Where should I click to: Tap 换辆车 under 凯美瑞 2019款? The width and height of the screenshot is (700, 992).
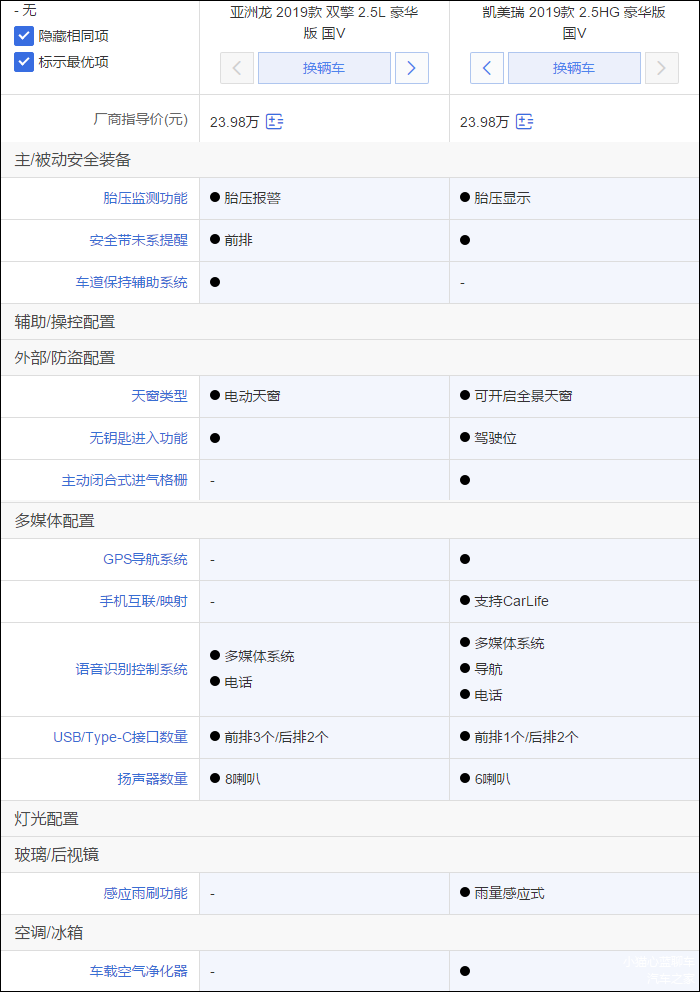coord(574,68)
